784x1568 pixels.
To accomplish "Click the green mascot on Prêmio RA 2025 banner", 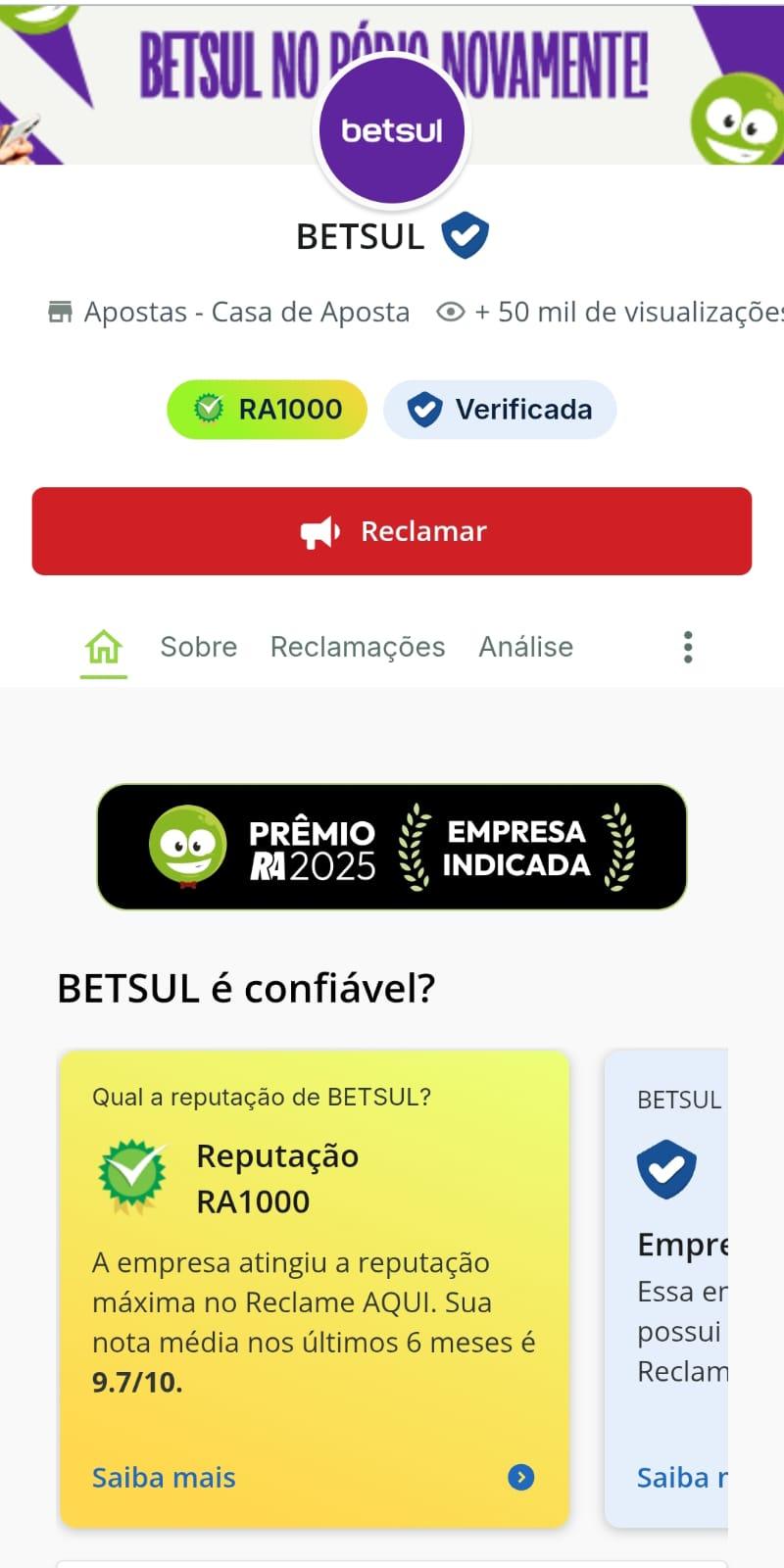I will pyautogui.click(x=188, y=846).
